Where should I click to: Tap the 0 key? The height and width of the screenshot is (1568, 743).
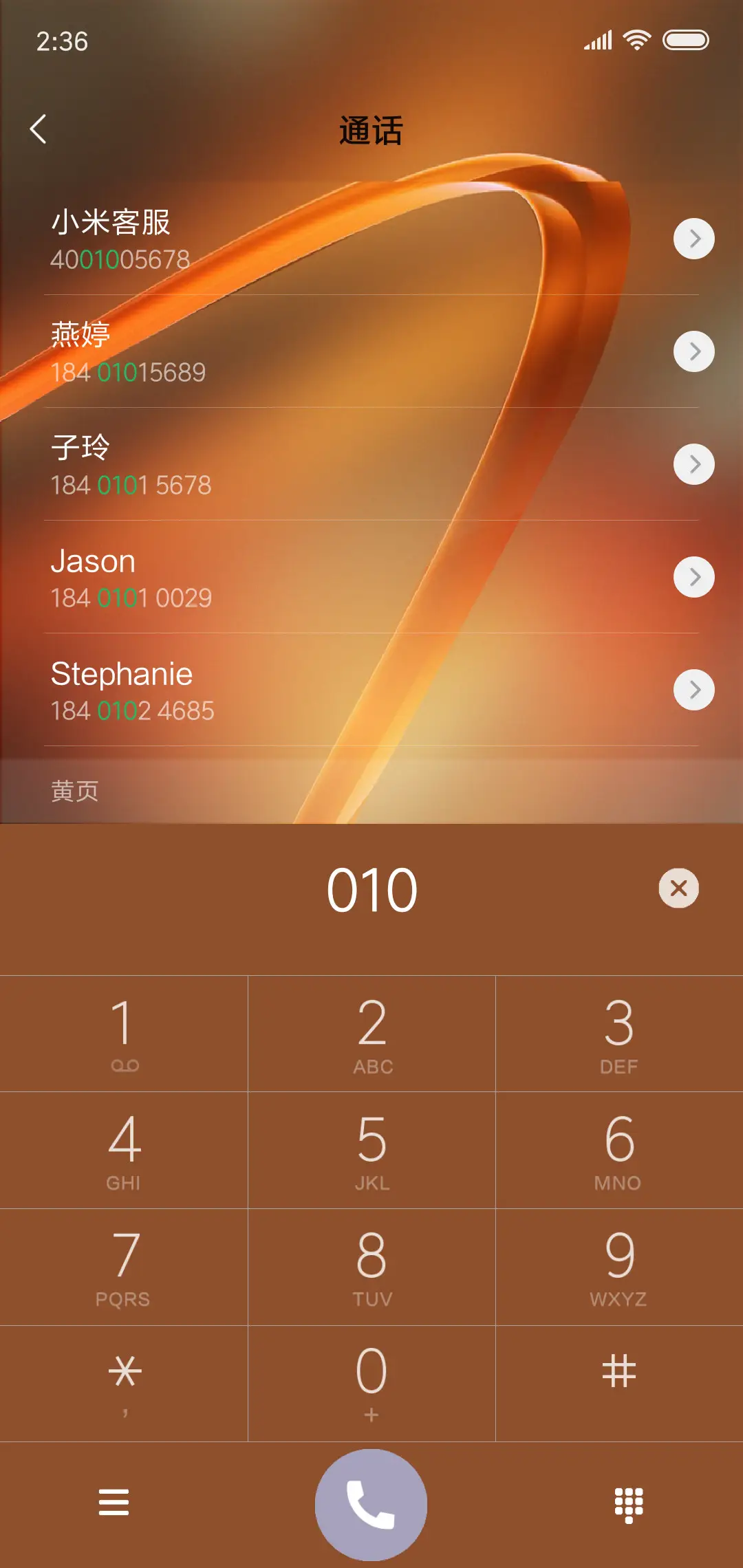coord(371,1382)
